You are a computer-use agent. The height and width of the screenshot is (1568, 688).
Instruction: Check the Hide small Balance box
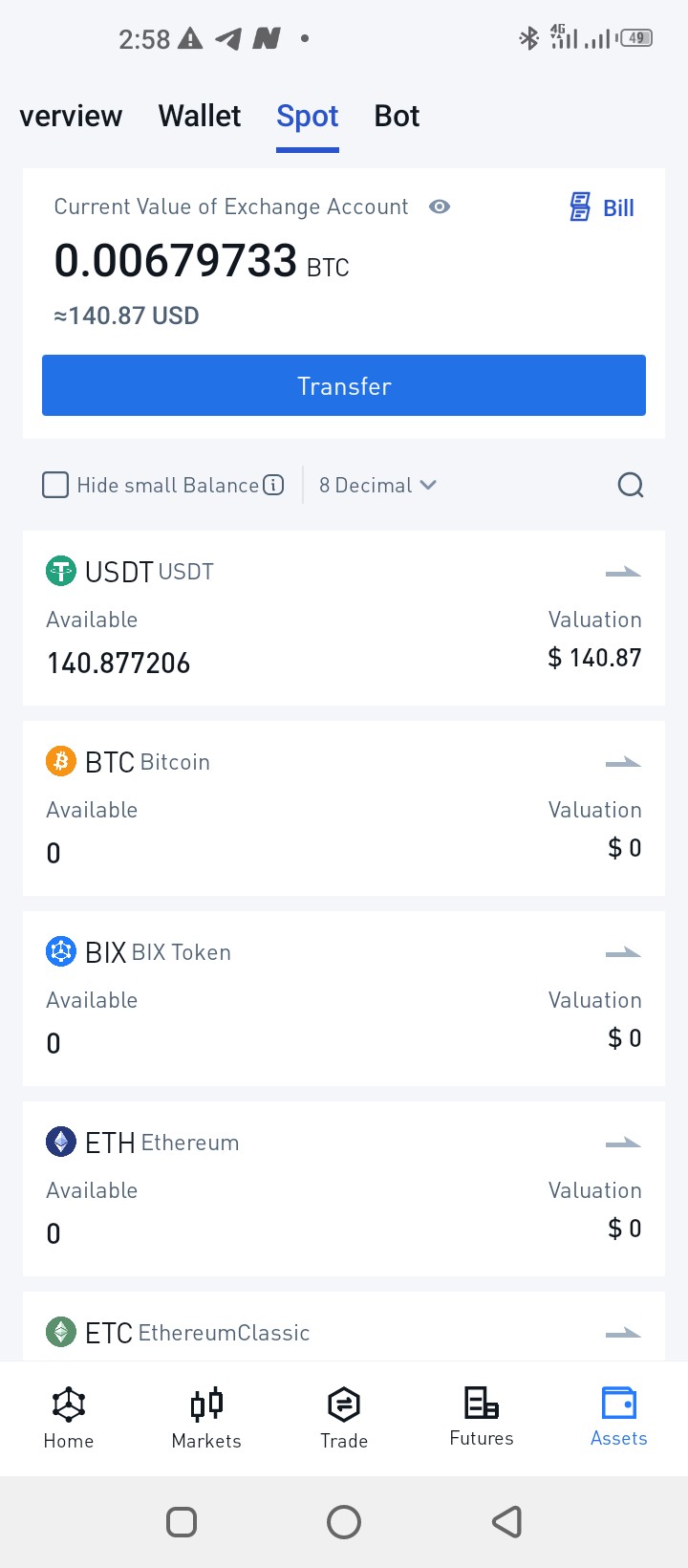coord(55,485)
